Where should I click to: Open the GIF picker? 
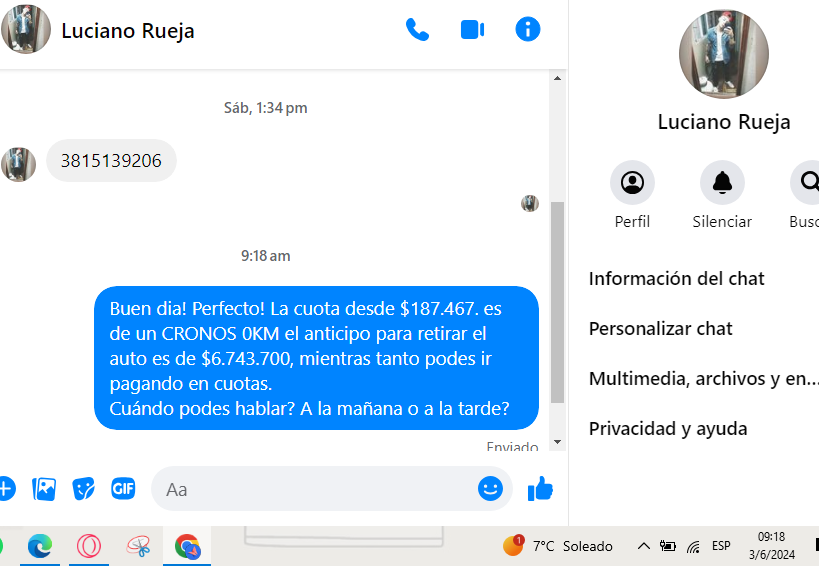[123, 489]
